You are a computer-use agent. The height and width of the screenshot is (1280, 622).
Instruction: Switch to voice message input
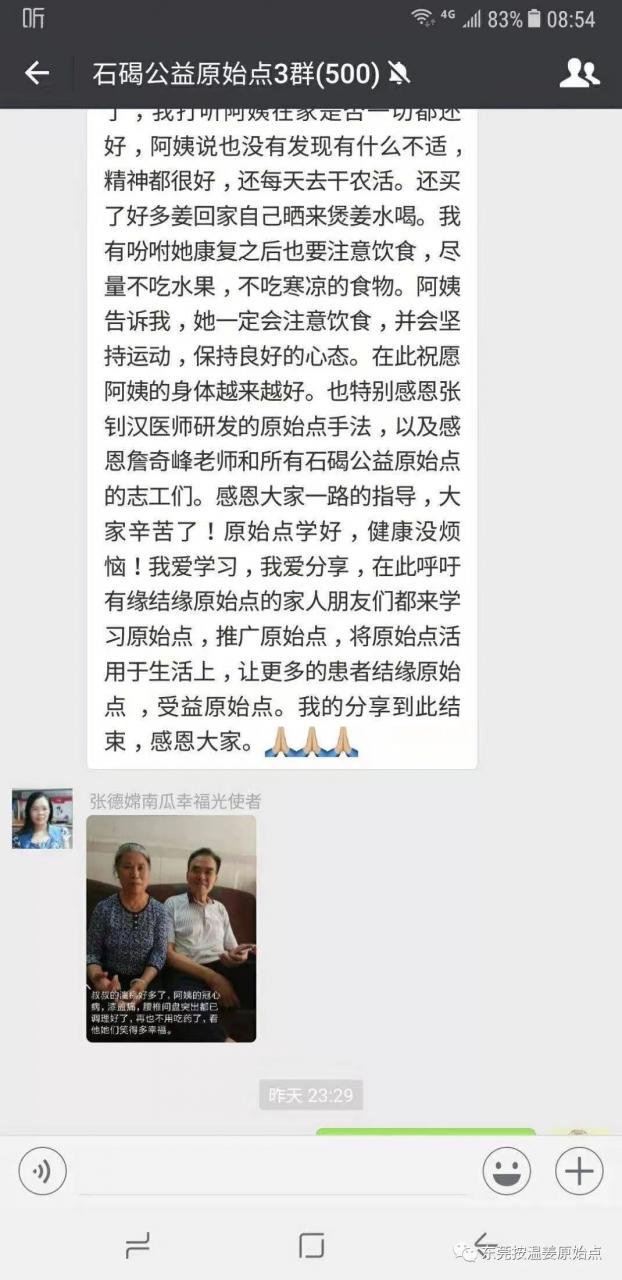(x=42, y=1171)
